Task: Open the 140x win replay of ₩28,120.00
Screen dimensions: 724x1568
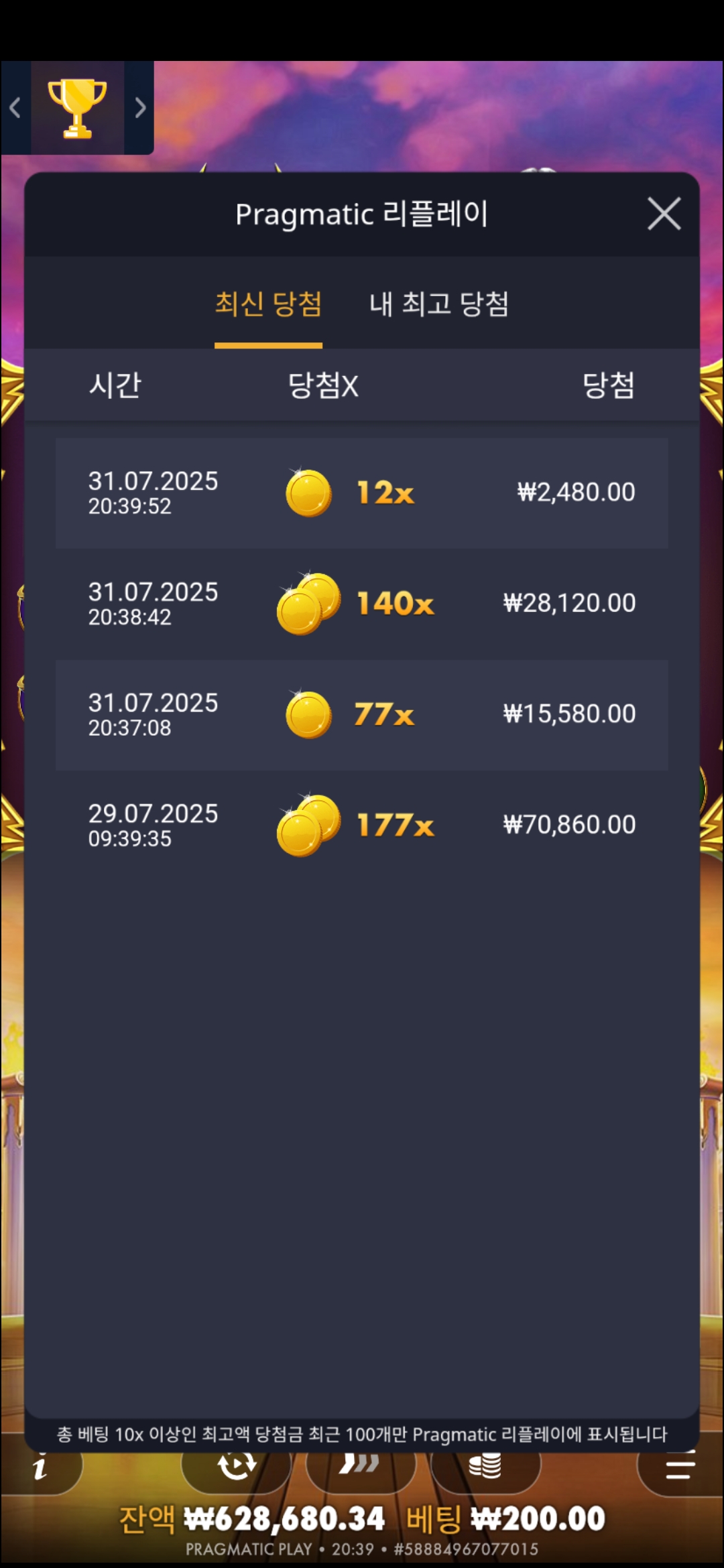Action: pyautogui.click(x=361, y=604)
